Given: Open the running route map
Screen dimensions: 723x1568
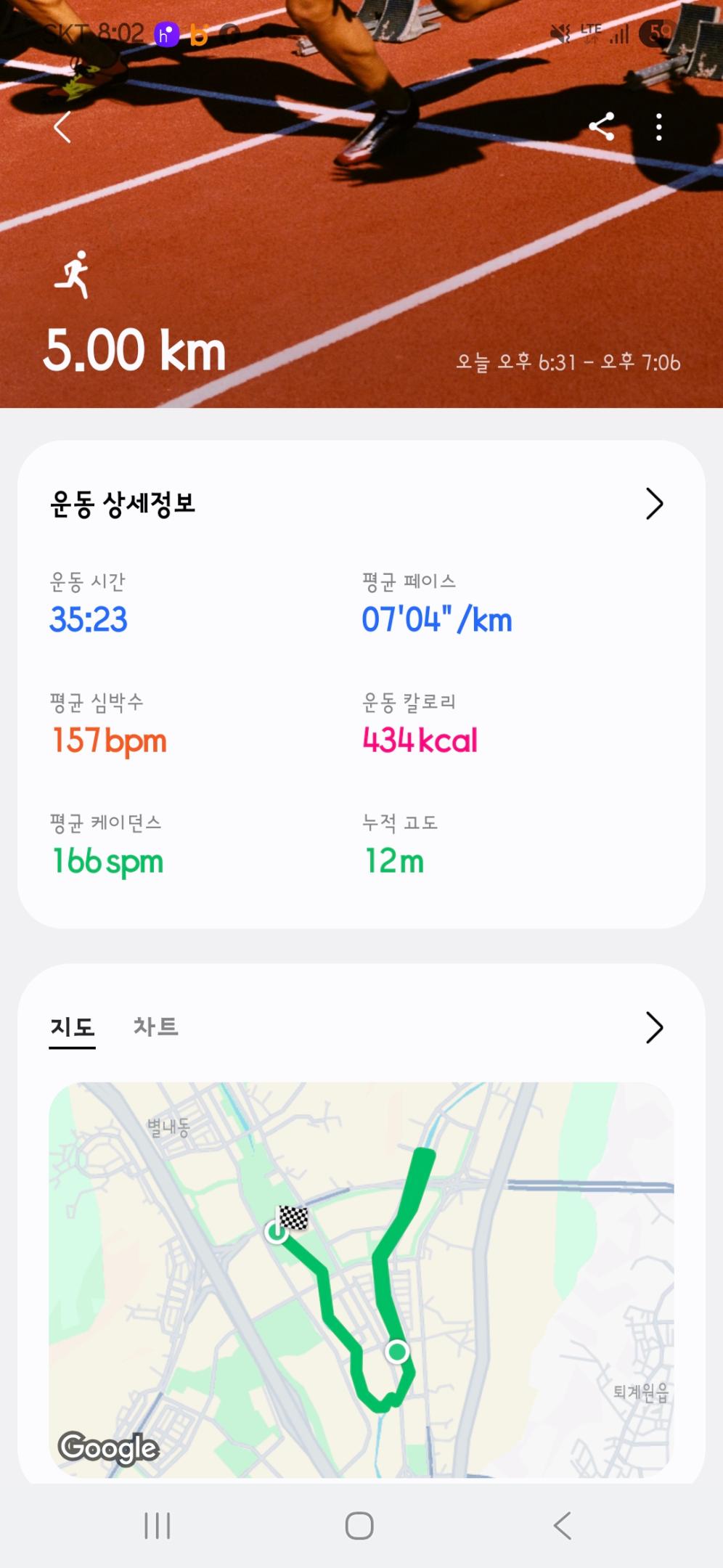Looking at the screenshot, I should click(x=361, y=1278).
